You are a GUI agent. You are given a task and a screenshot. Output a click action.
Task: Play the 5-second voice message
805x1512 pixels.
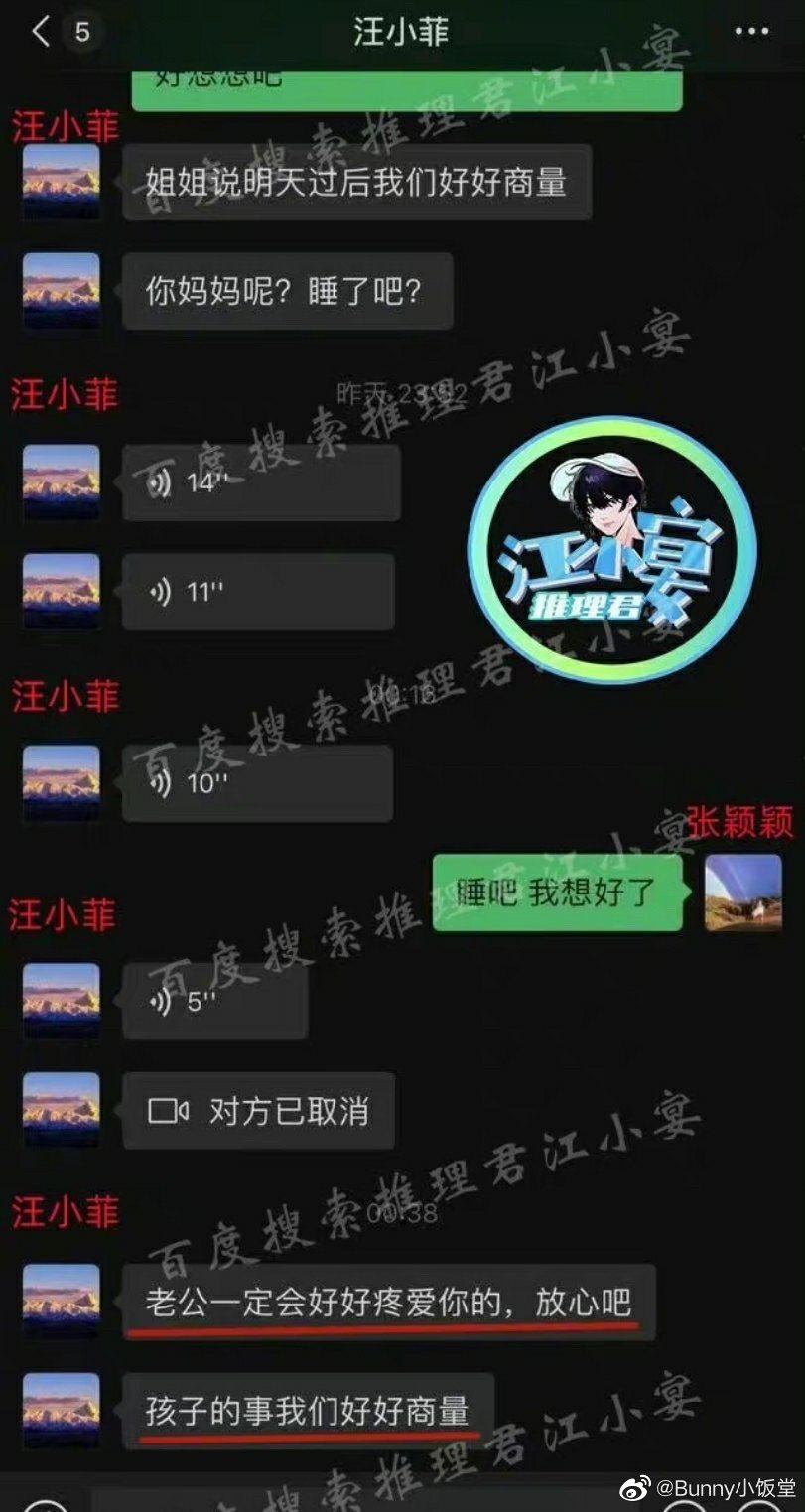pyautogui.click(x=215, y=1002)
